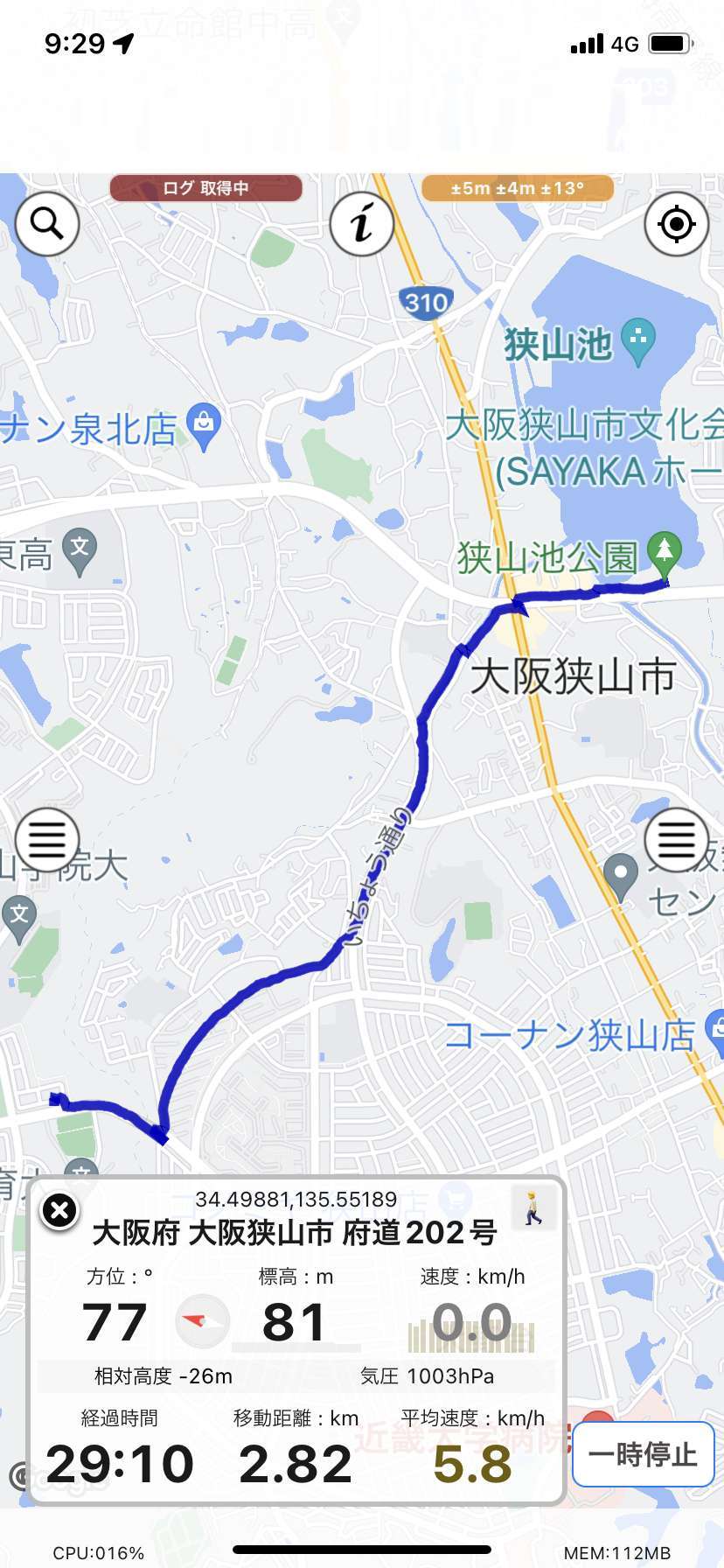Viewport: 724px width, 1568px height.
Task: Tap the walking mode icon
Action: tap(533, 1207)
